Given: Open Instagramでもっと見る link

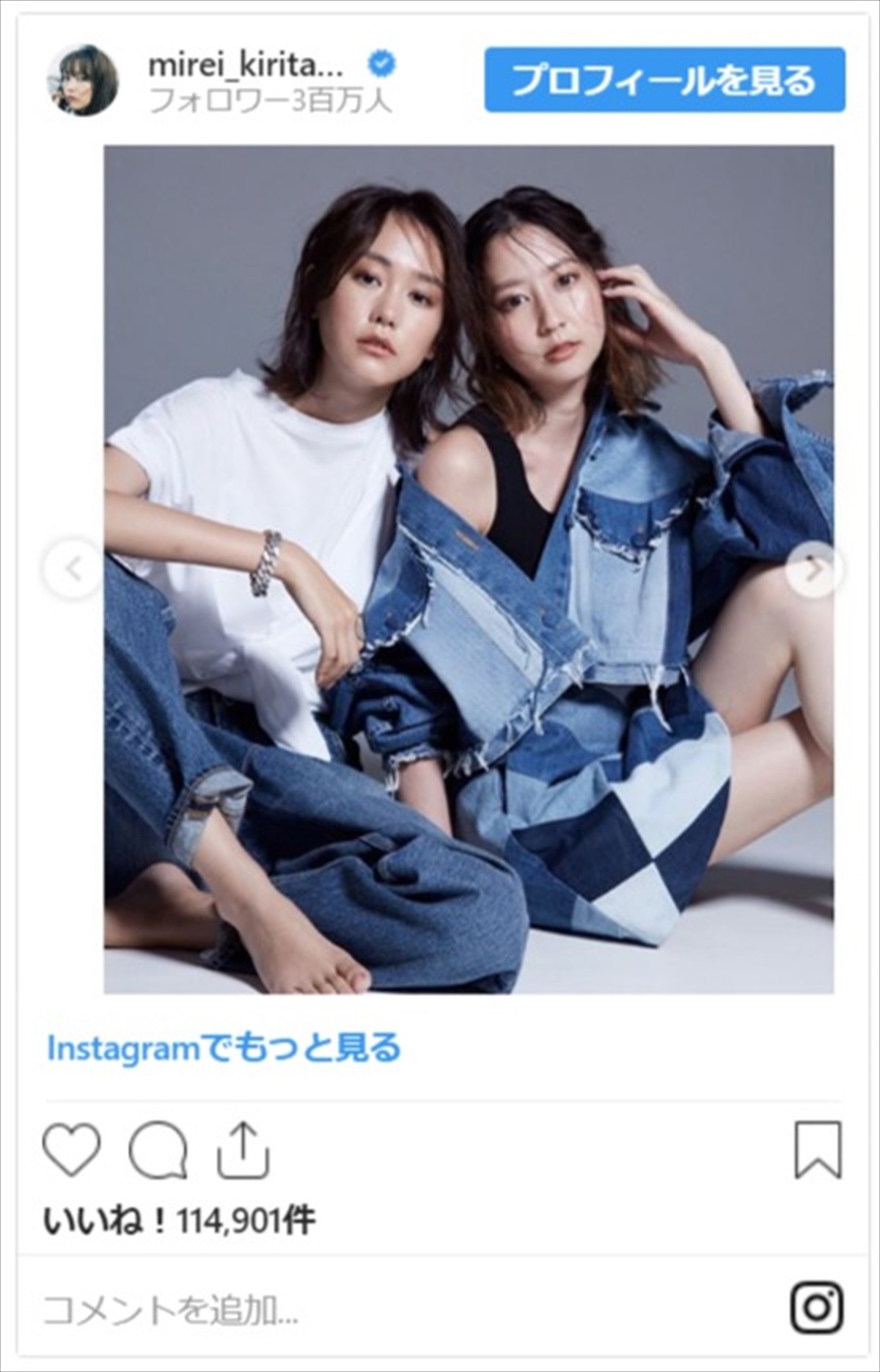Looking at the screenshot, I should (224, 1048).
